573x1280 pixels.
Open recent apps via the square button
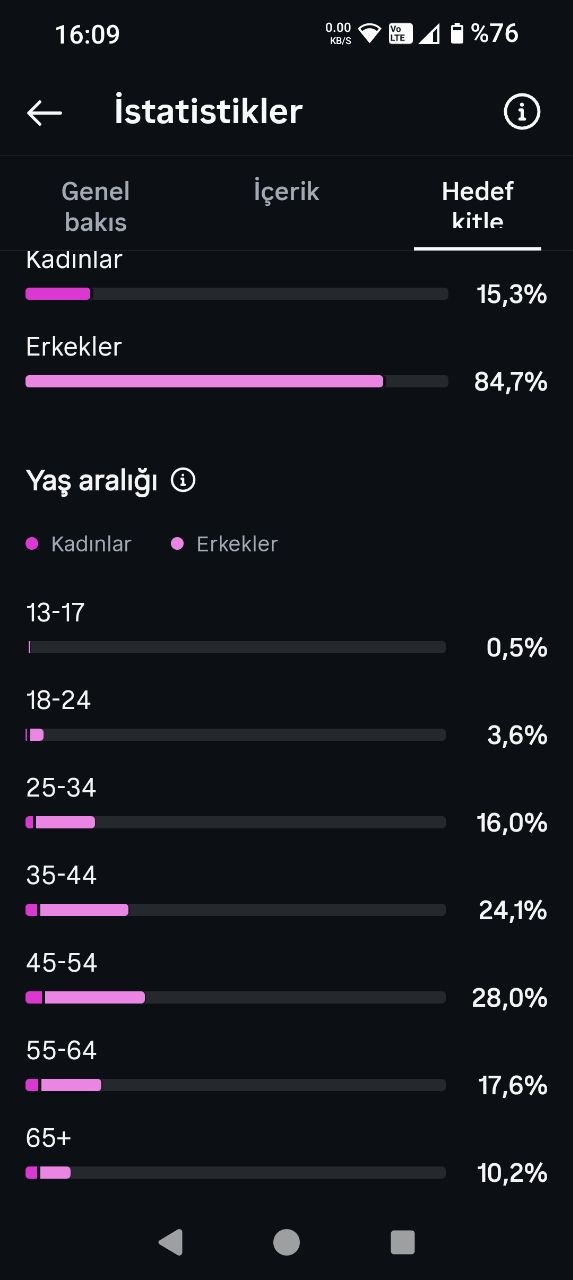pos(402,1242)
